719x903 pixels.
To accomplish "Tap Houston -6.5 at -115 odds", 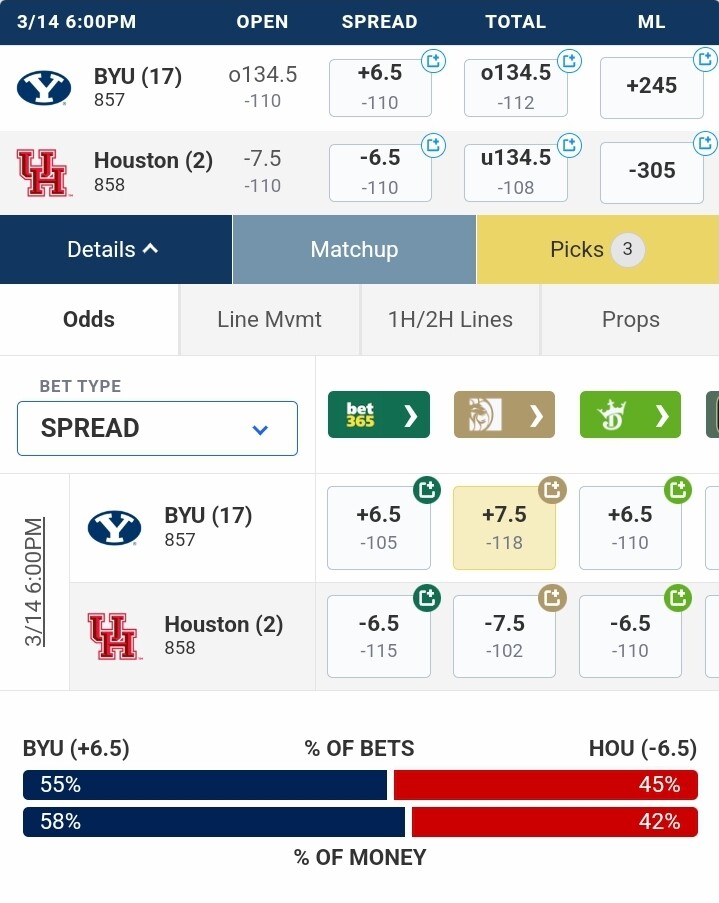I will (378, 636).
